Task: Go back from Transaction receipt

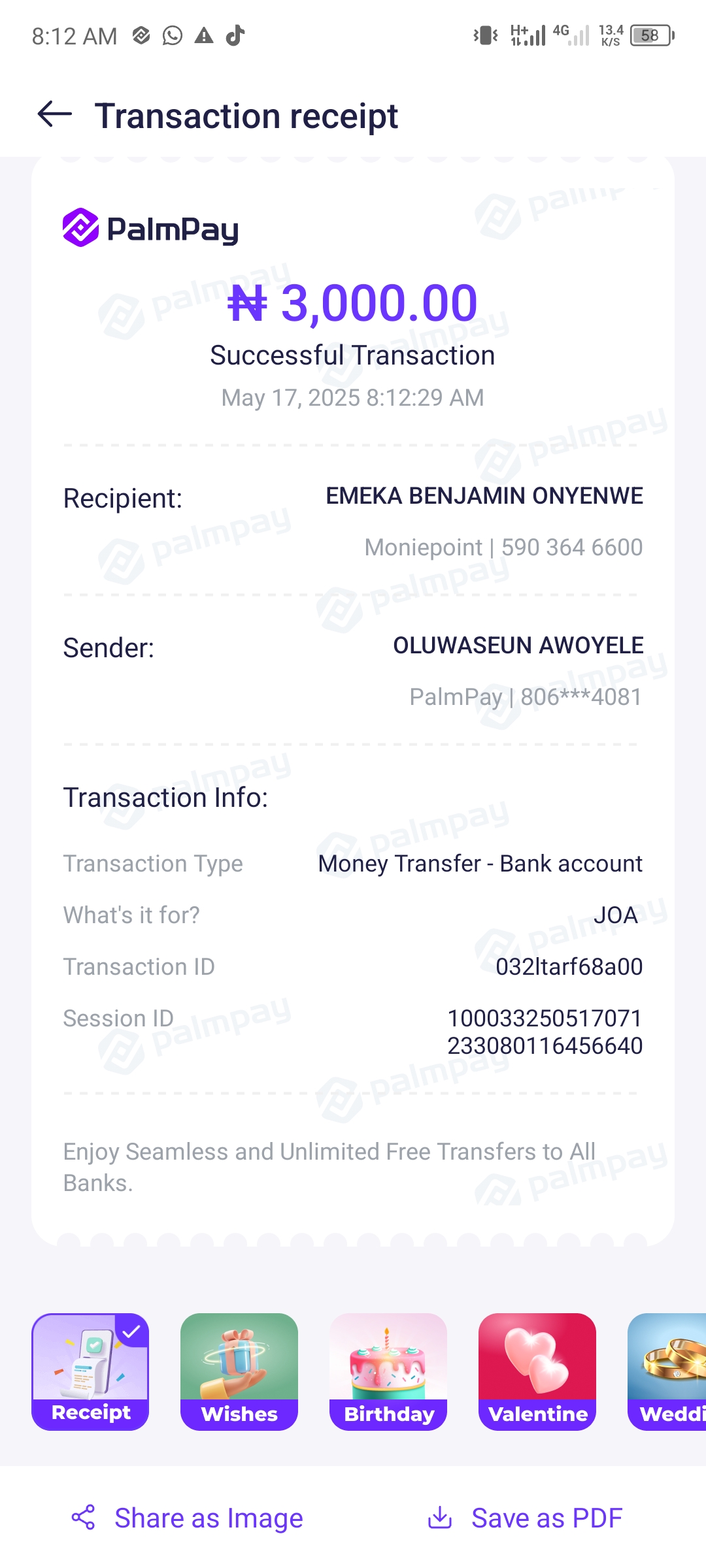Action: point(55,115)
